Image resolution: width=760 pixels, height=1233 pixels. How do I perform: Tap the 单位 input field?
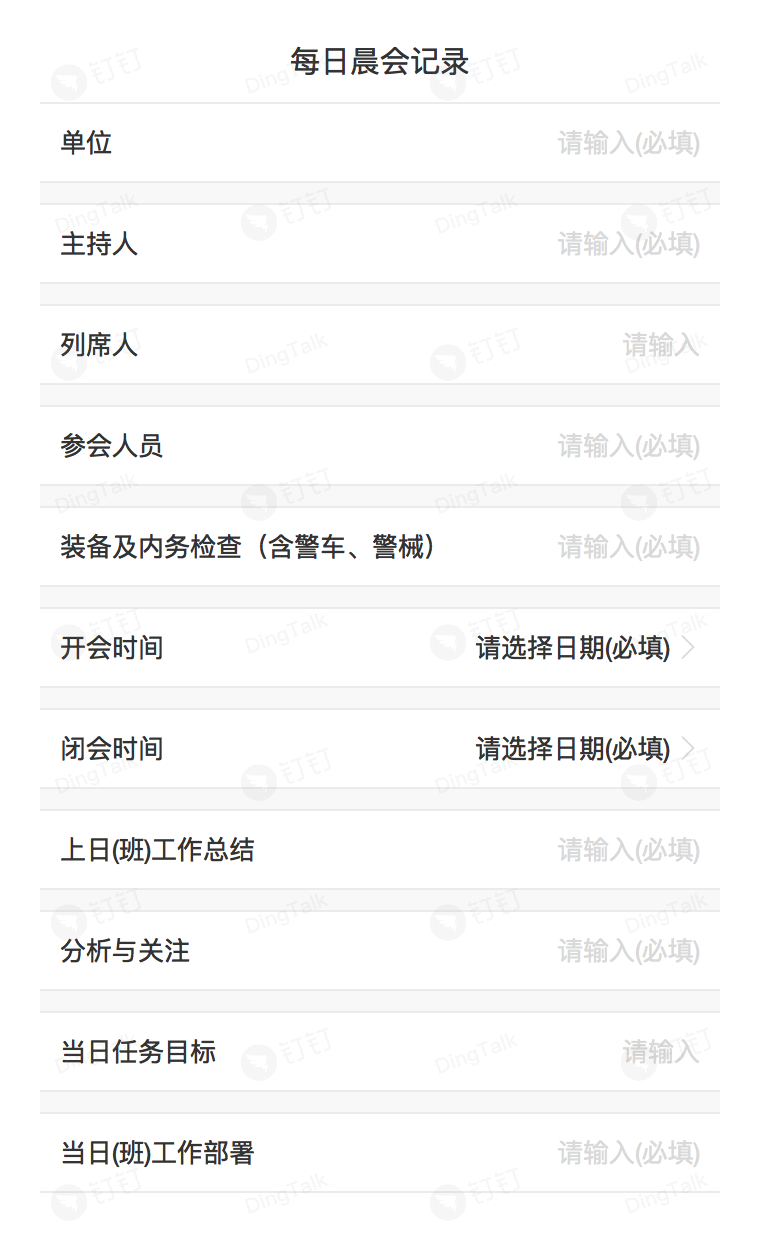coord(380,143)
